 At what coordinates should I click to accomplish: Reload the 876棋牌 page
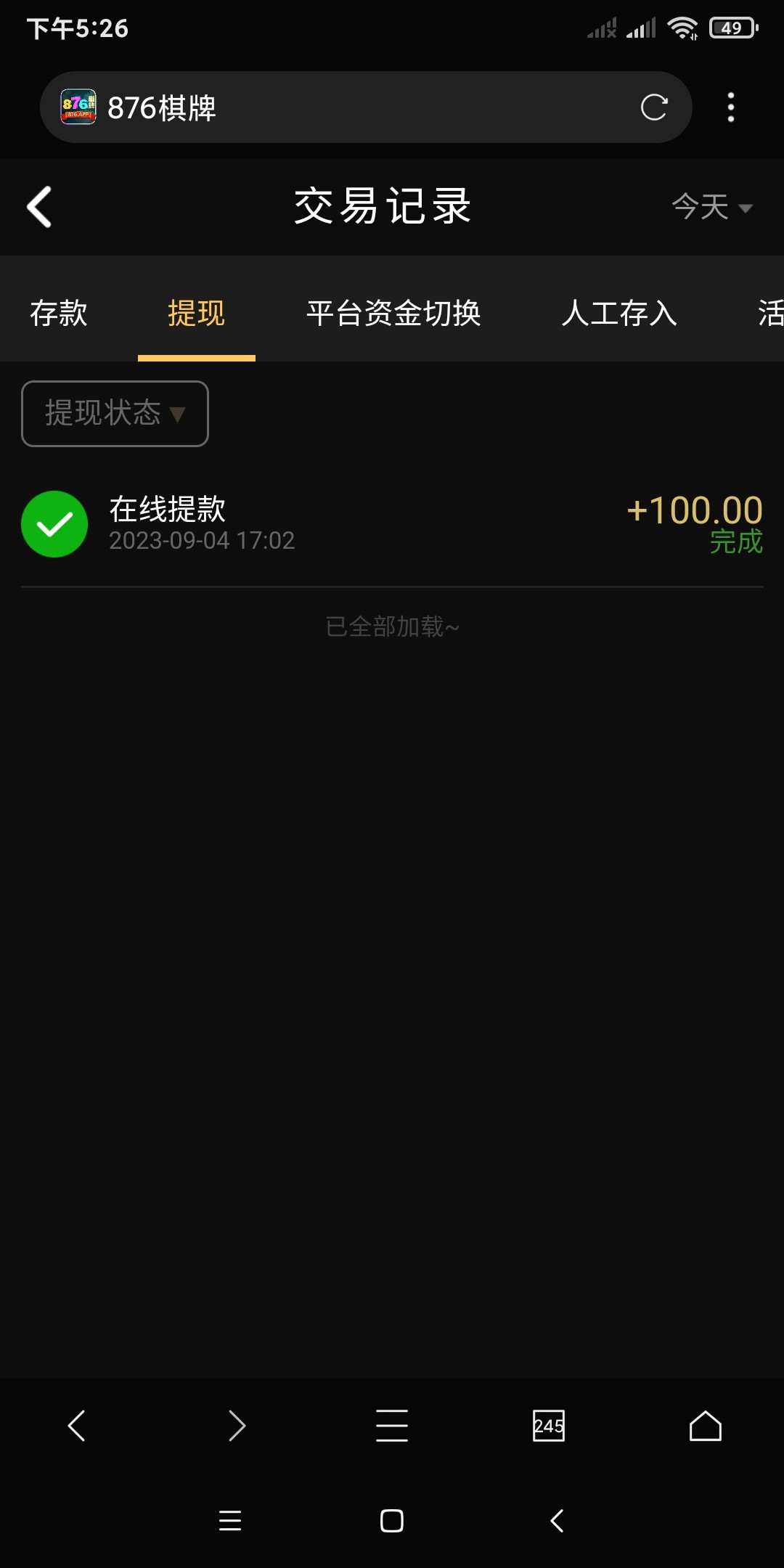(x=653, y=107)
